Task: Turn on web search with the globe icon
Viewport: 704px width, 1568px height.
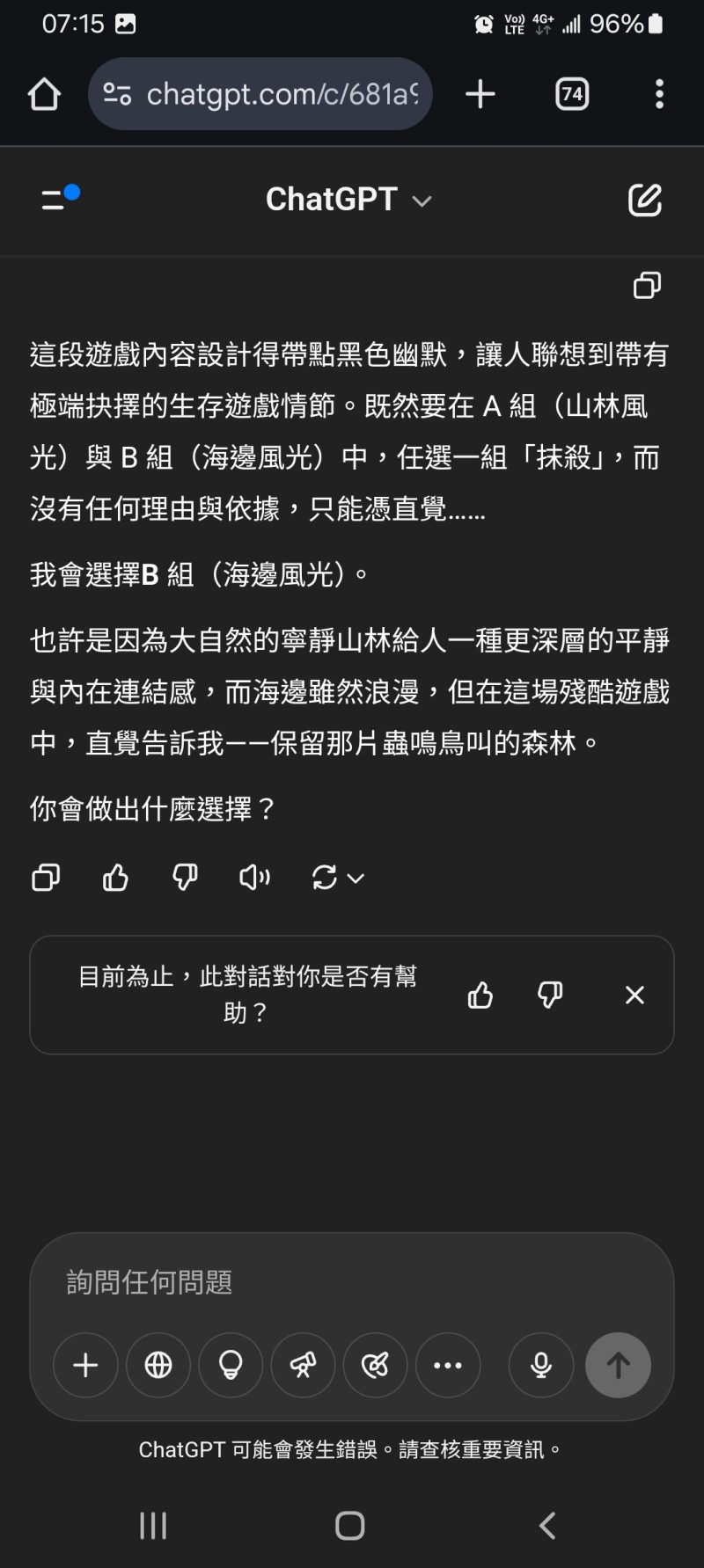Action: (158, 1365)
